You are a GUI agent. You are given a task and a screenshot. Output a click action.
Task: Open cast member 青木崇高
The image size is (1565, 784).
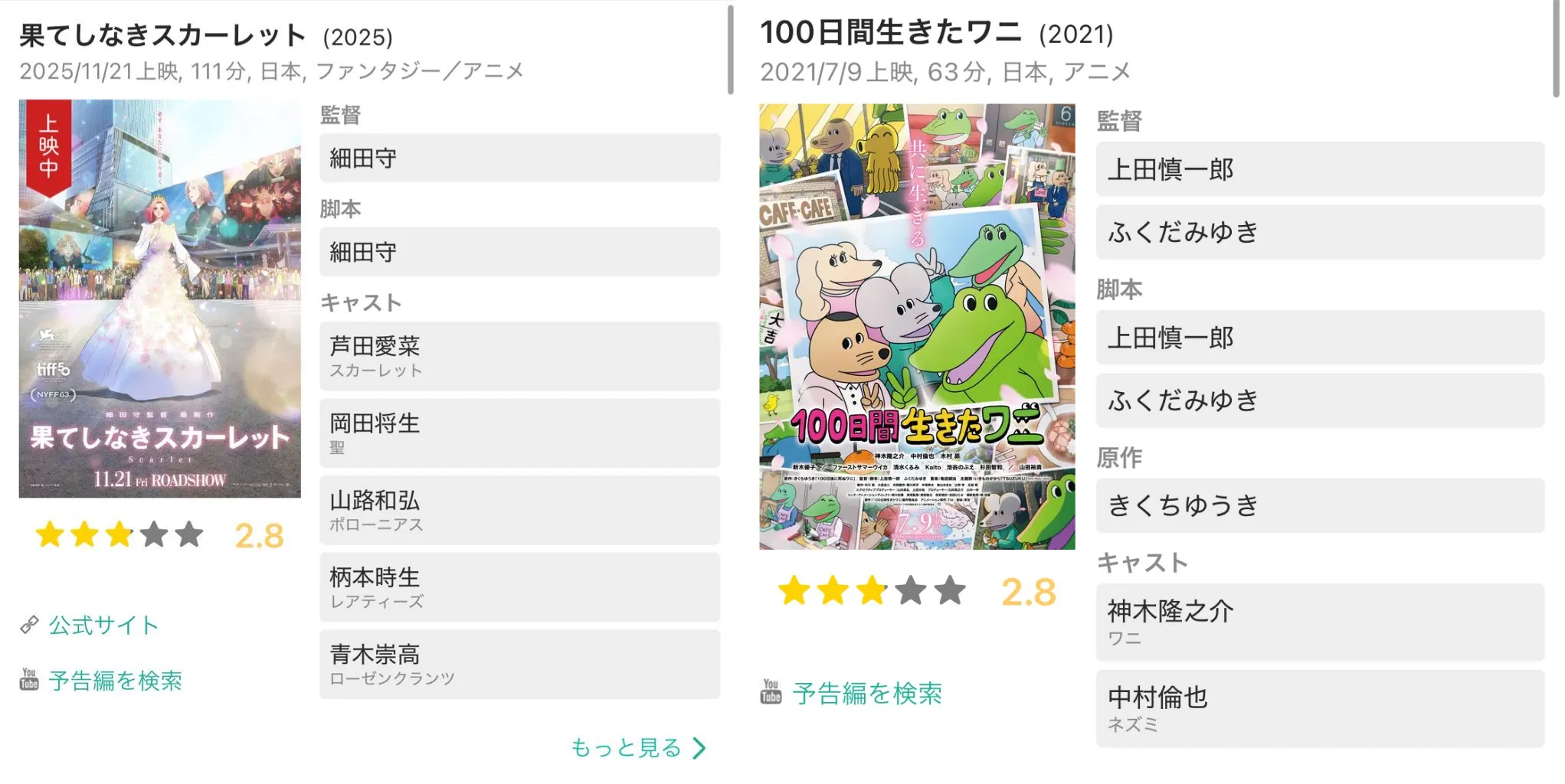point(519,665)
